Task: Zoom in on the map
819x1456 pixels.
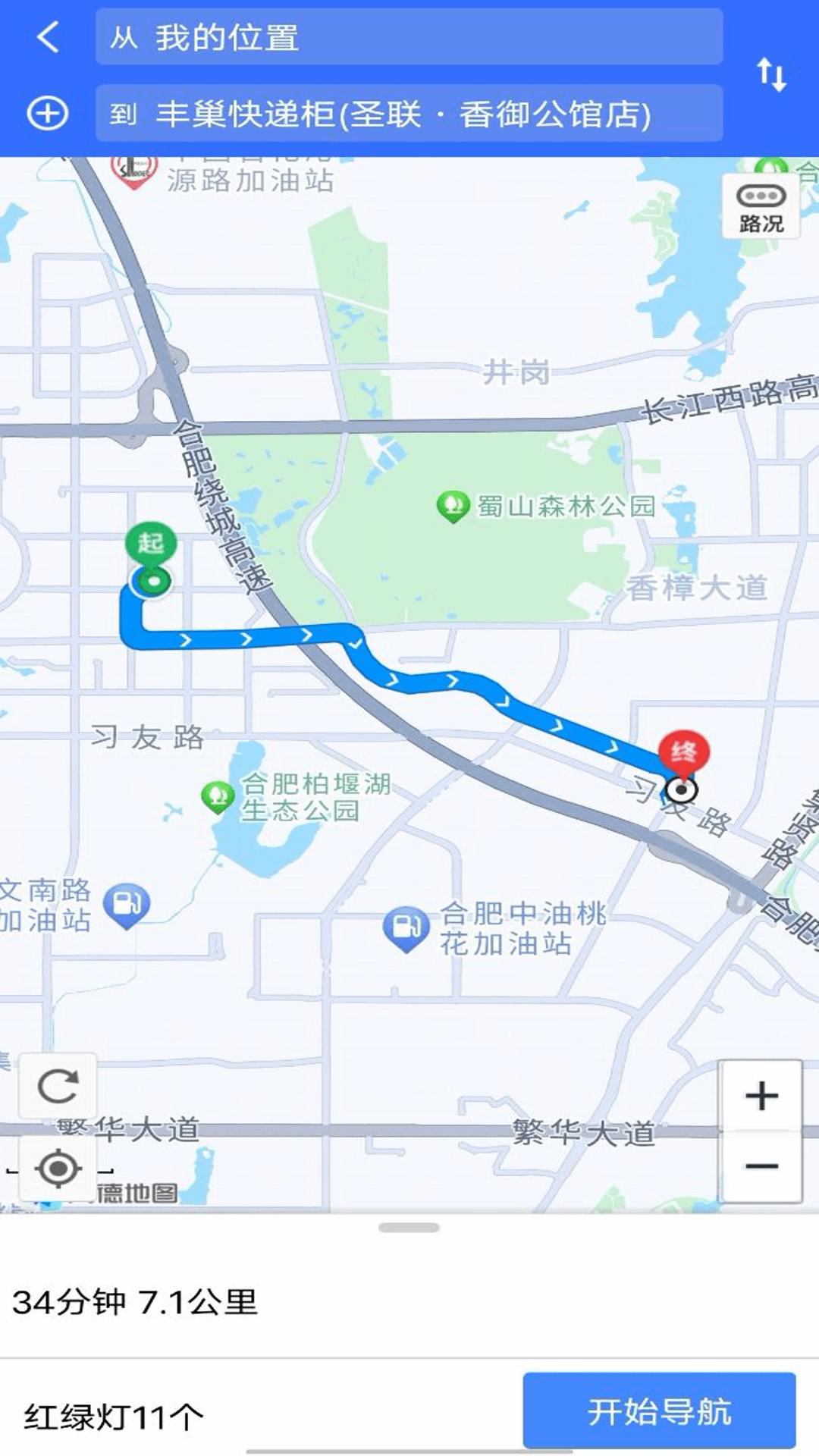Action: click(761, 1096)
